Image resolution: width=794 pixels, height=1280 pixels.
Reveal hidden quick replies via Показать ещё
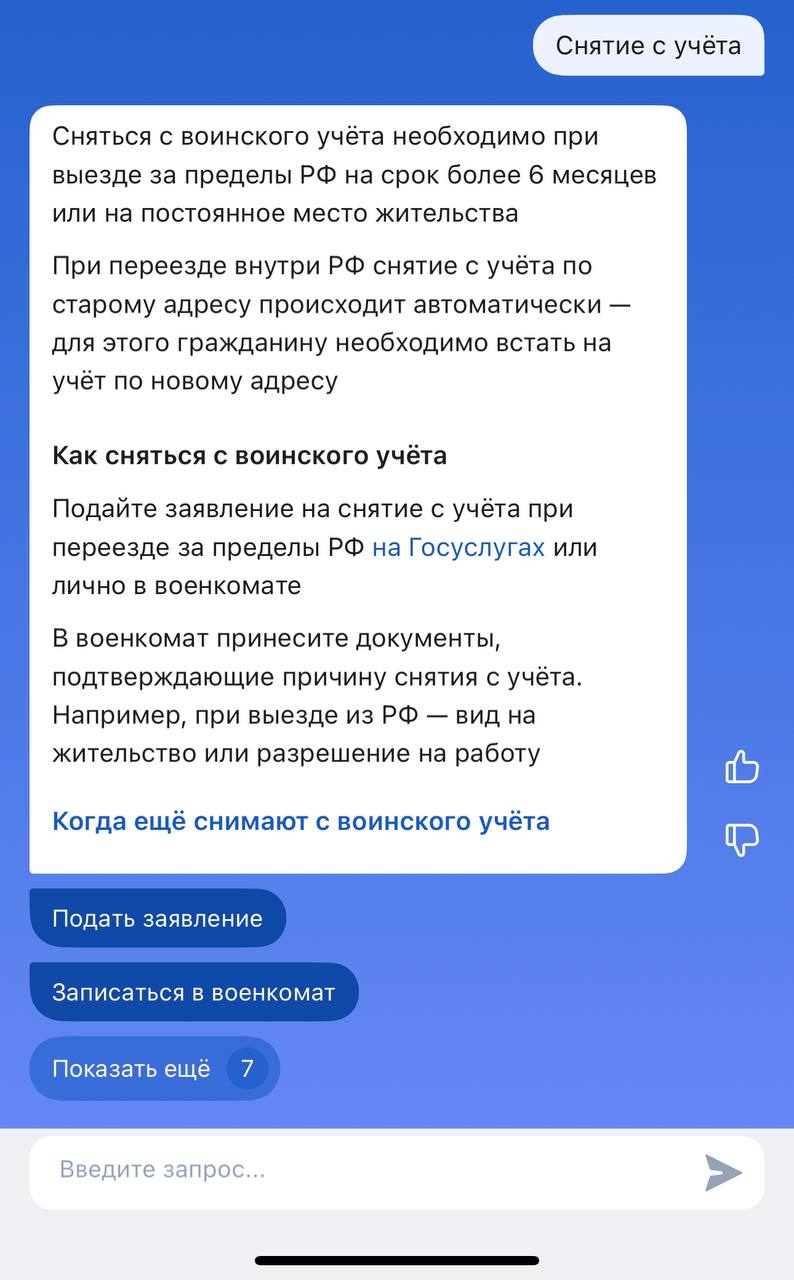pyautogui.click(x=154, y=1068)
